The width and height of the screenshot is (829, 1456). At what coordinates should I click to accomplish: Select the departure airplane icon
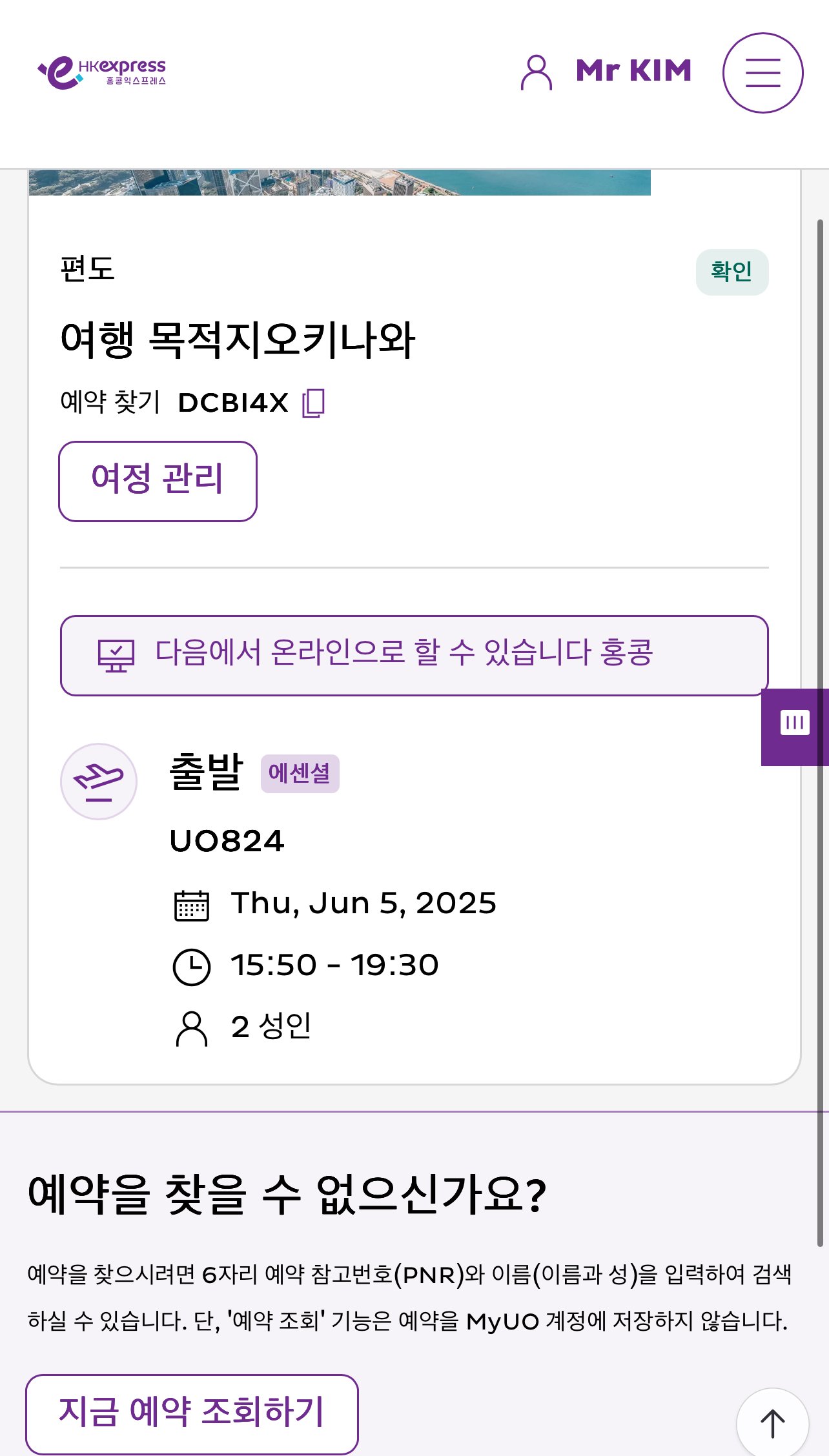98,781
